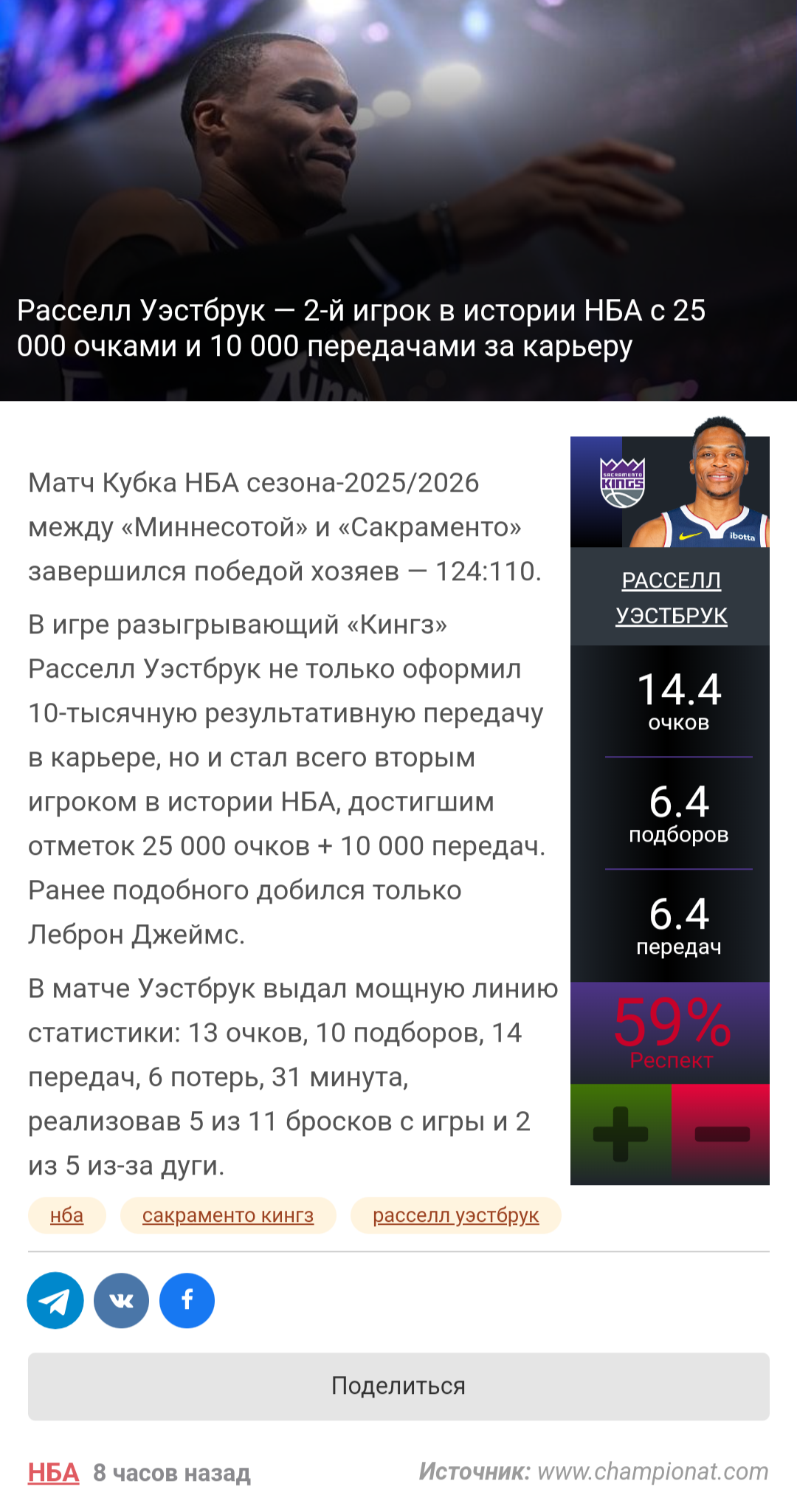Open the «нба» tag
This screenshot has height=1512, width=797.
coord(66,1215)
